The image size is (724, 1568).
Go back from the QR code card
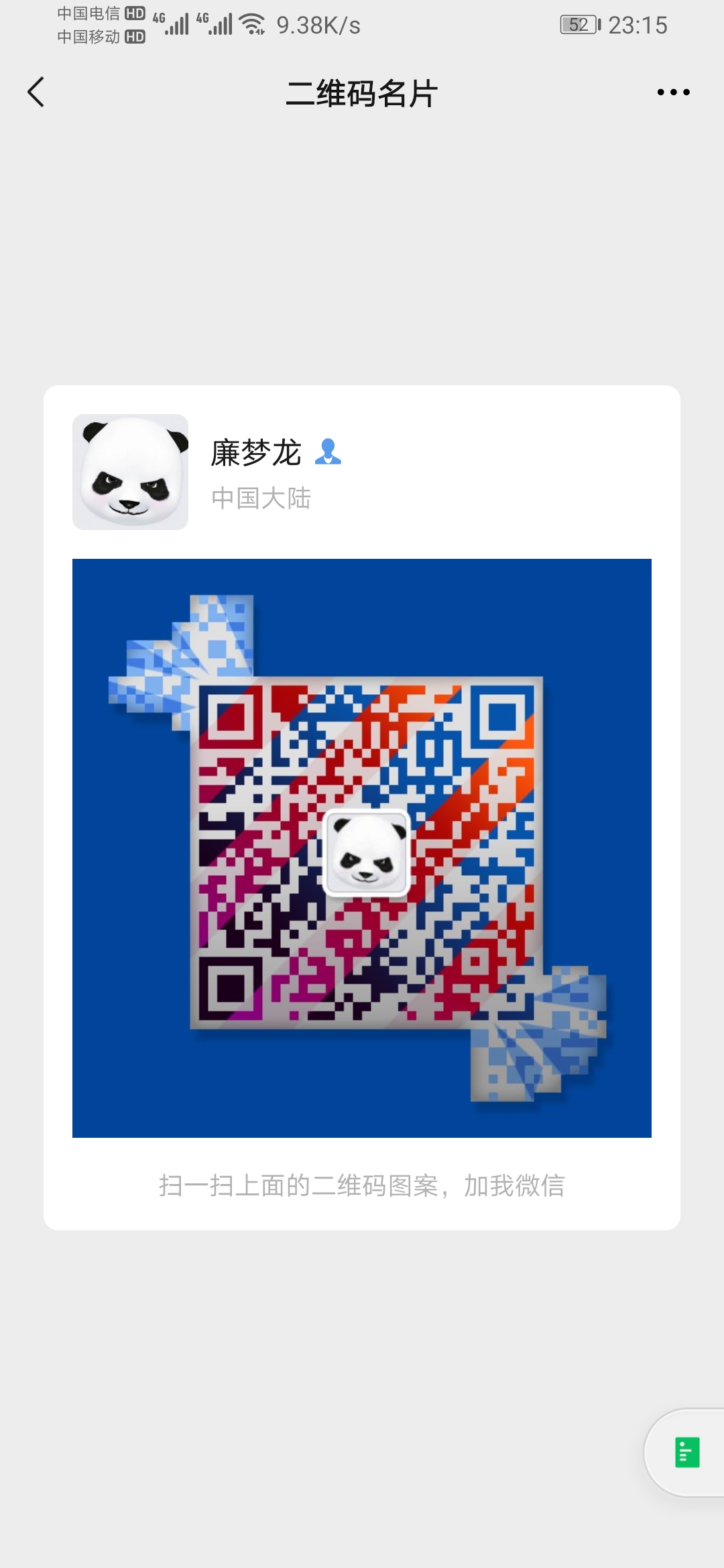click(x=36, y=92)
